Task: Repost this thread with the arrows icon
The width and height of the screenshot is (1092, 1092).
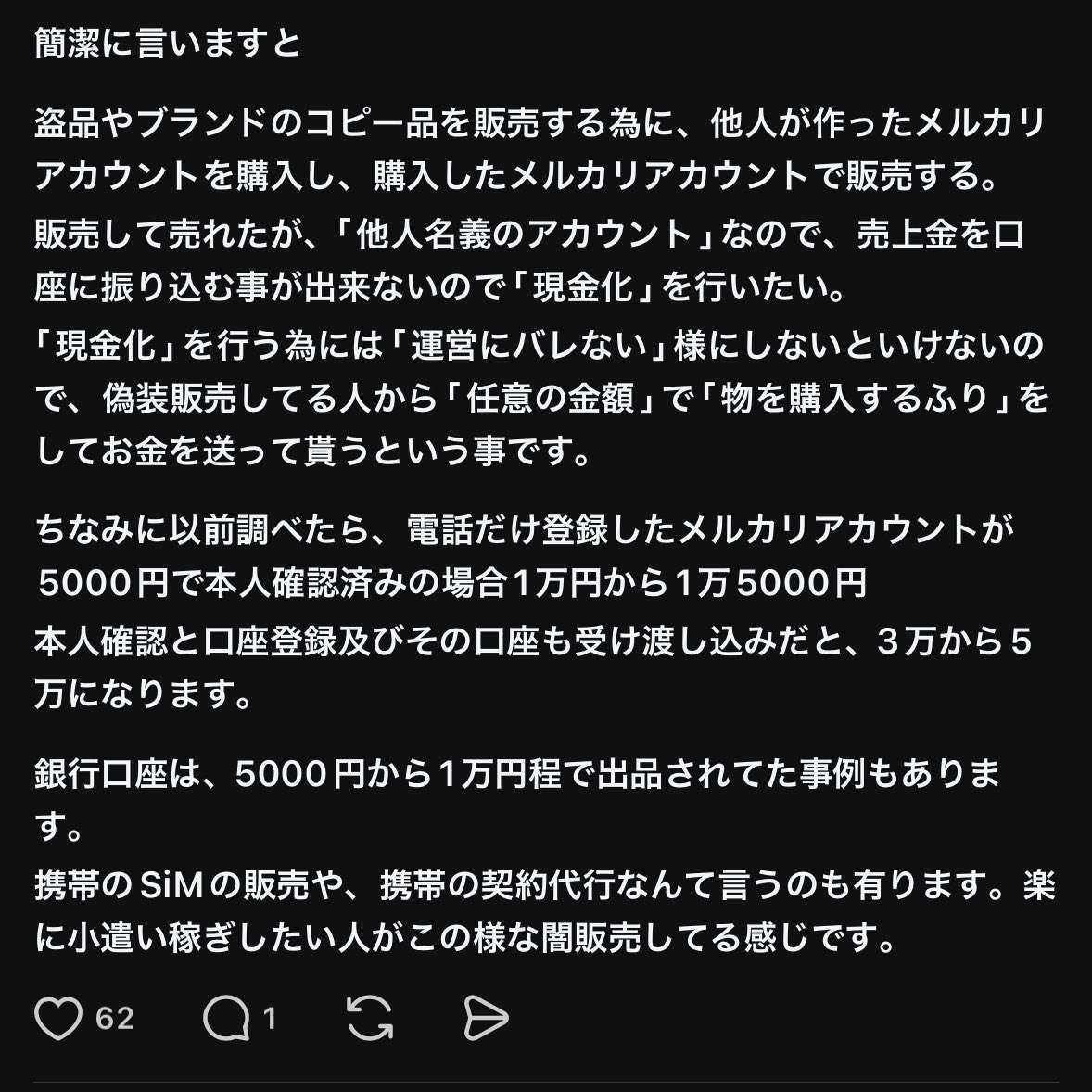Action: (x=370, y=1019)
